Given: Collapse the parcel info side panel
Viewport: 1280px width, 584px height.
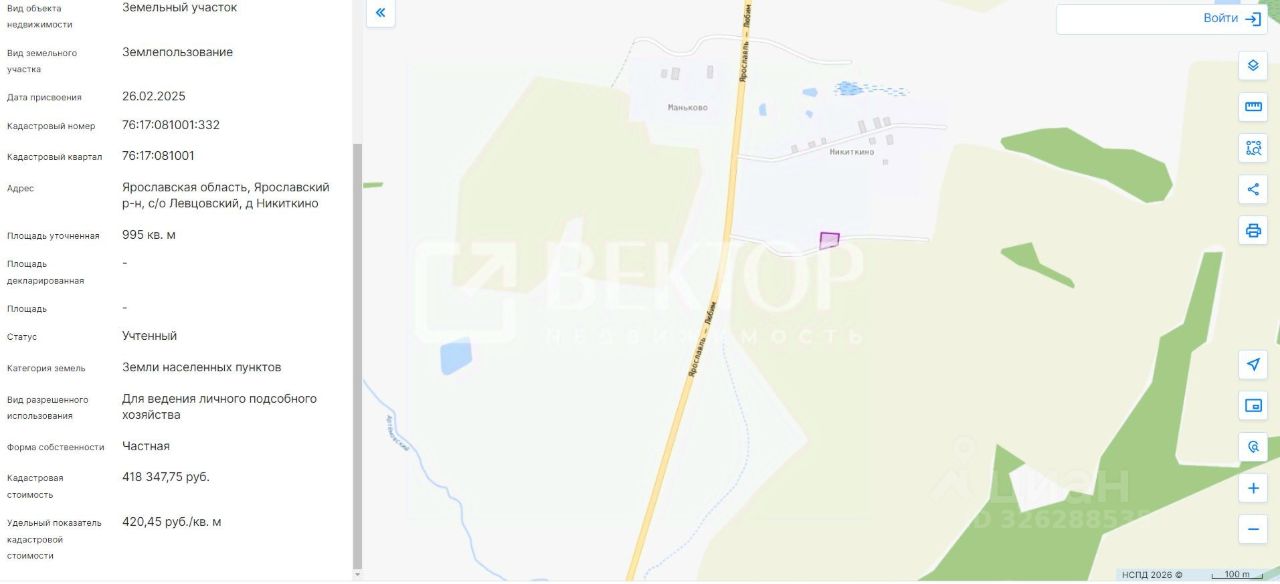Looking at the screenshot, I should 380,13.
